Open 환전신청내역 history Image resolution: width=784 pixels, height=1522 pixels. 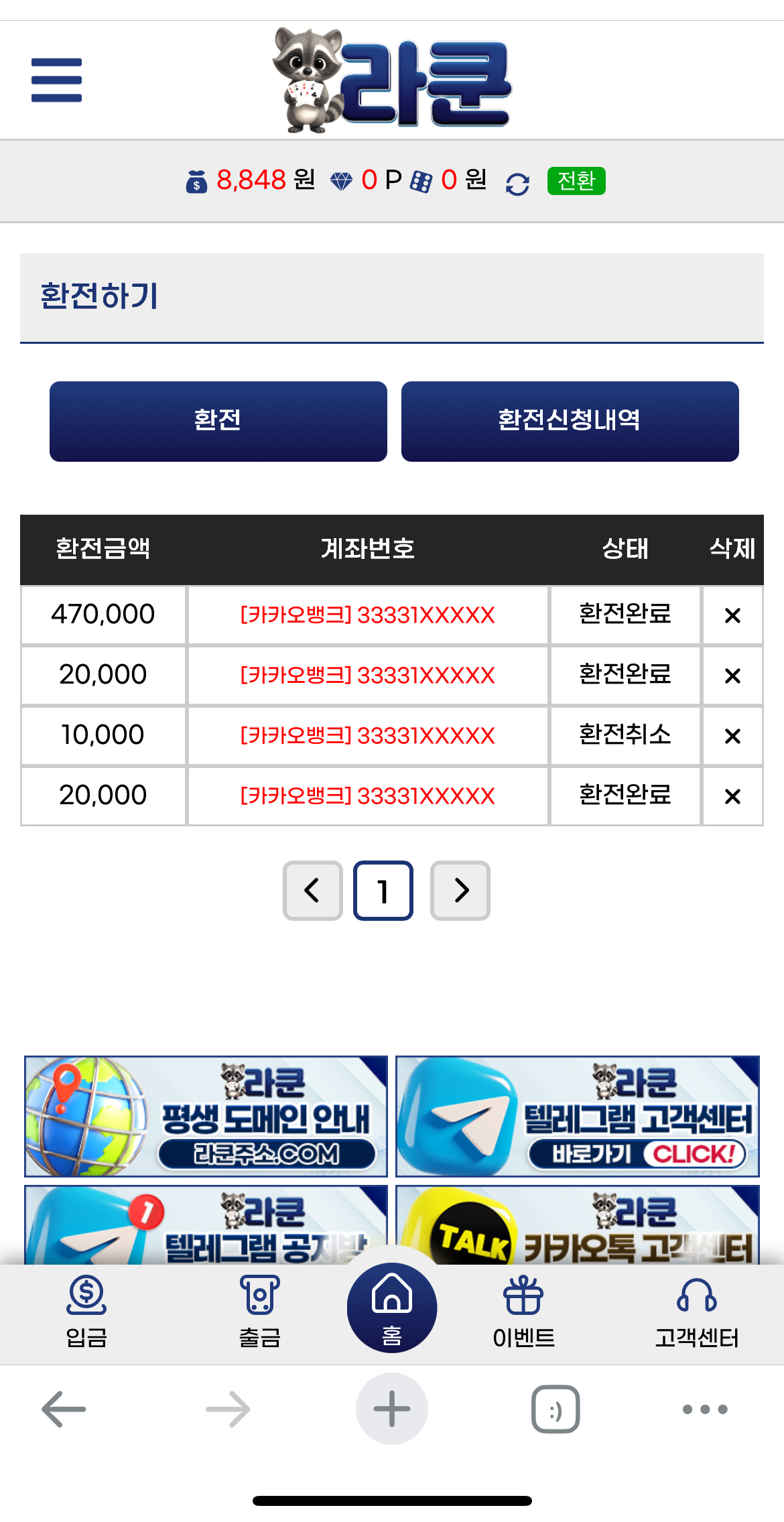click(570, 421)
